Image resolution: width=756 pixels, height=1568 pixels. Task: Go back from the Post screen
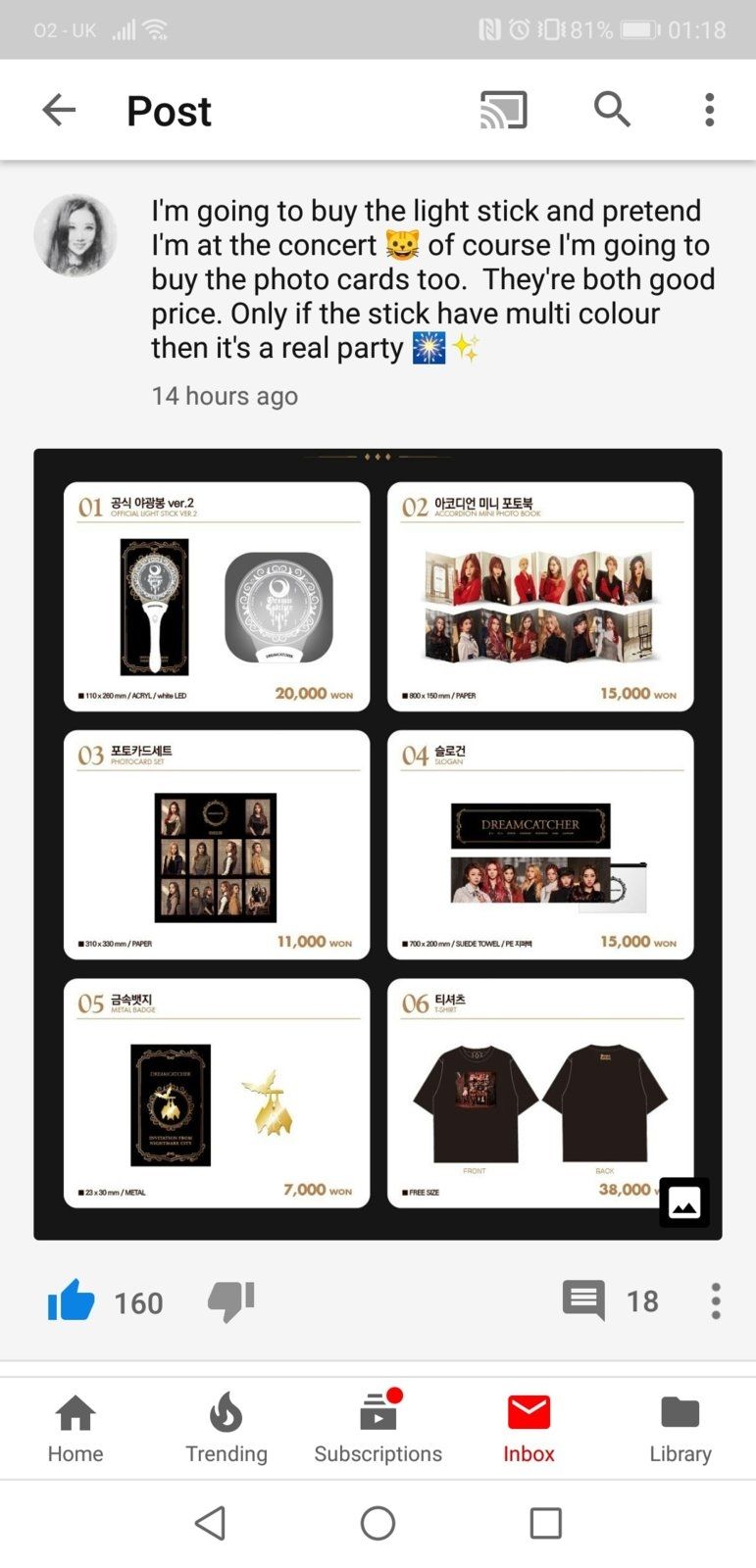click(x=59, y=110)
